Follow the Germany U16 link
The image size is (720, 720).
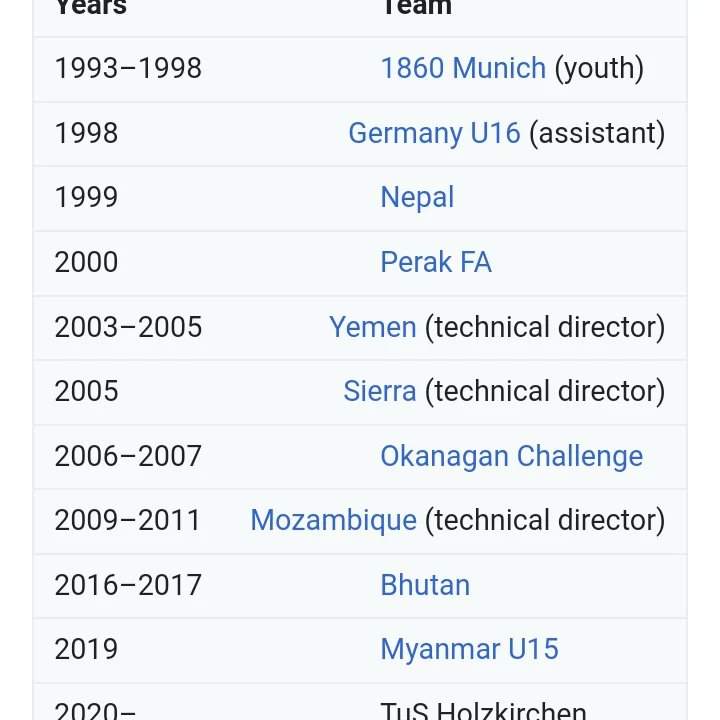[x=434, y=133]
